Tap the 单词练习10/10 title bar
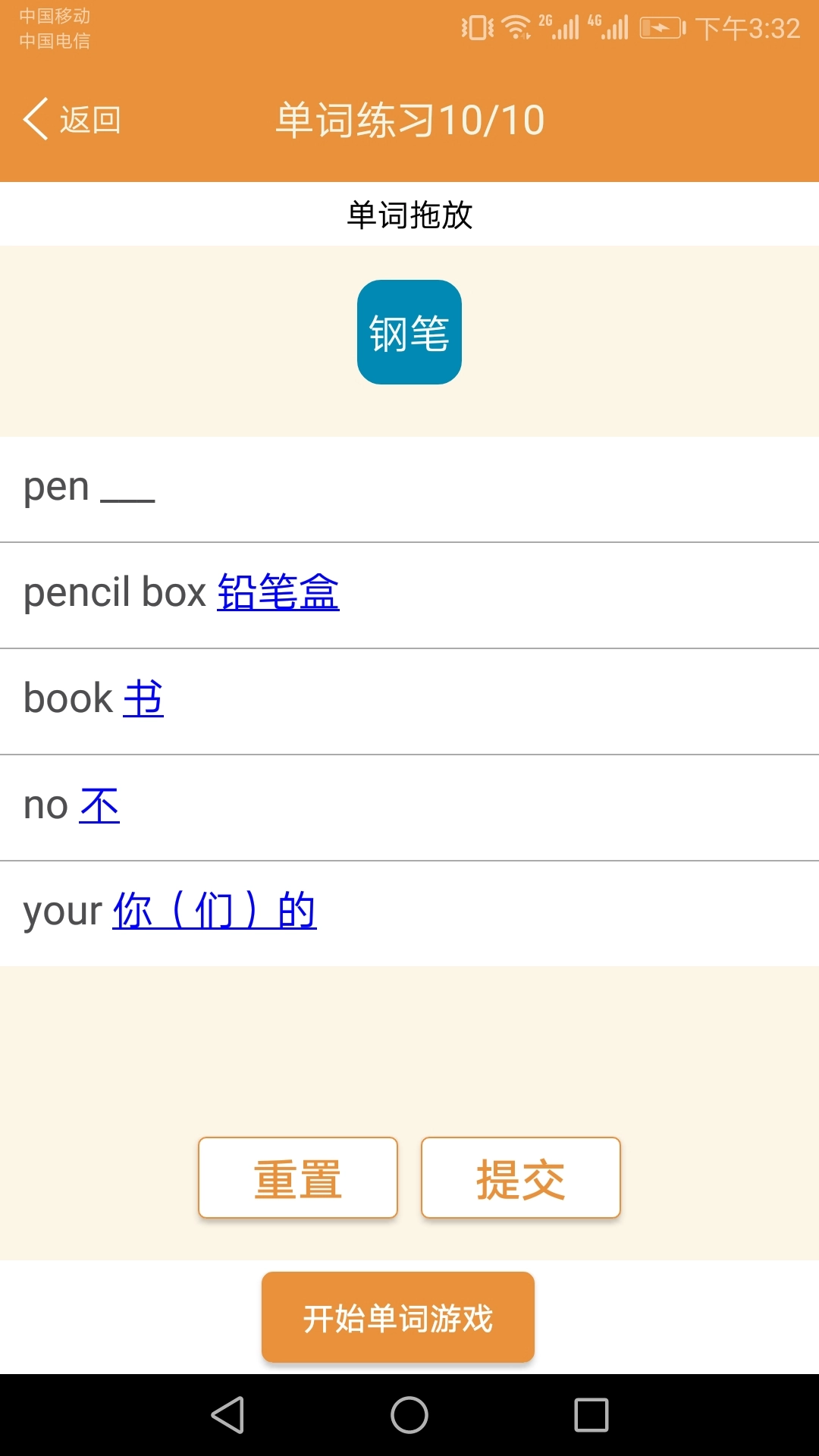 tap(409, 119)
